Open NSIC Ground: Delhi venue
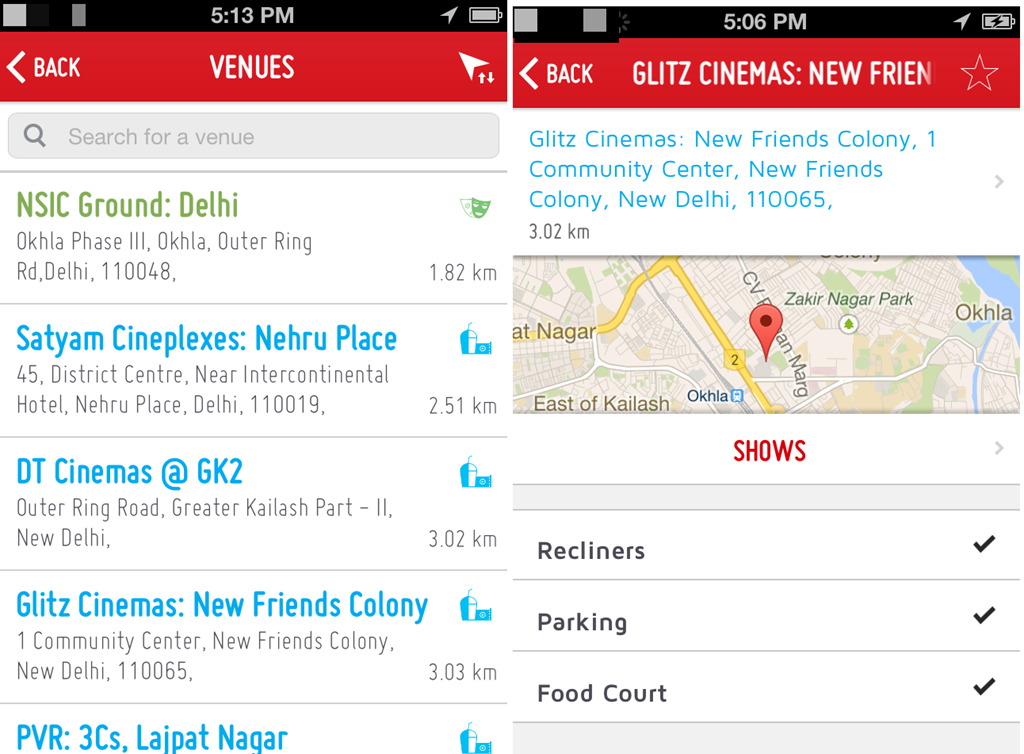Image resolution: width=1024 pixels, height=754 pixels. [x=254, y=238]
